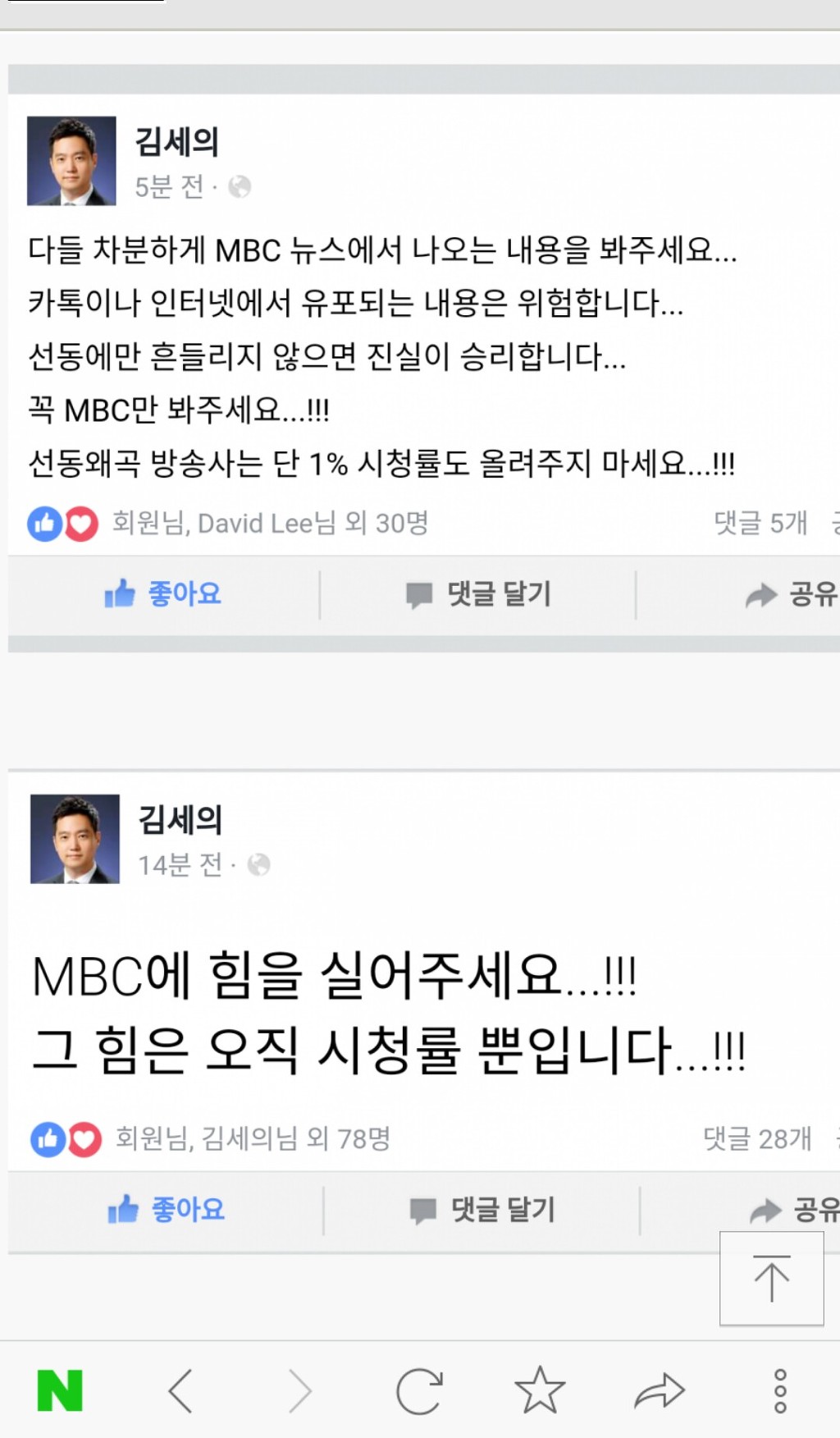Open the Naver home N icon
This screenshot has height=1438, width=840.
pyautogui.click(x=60, y=1390)
